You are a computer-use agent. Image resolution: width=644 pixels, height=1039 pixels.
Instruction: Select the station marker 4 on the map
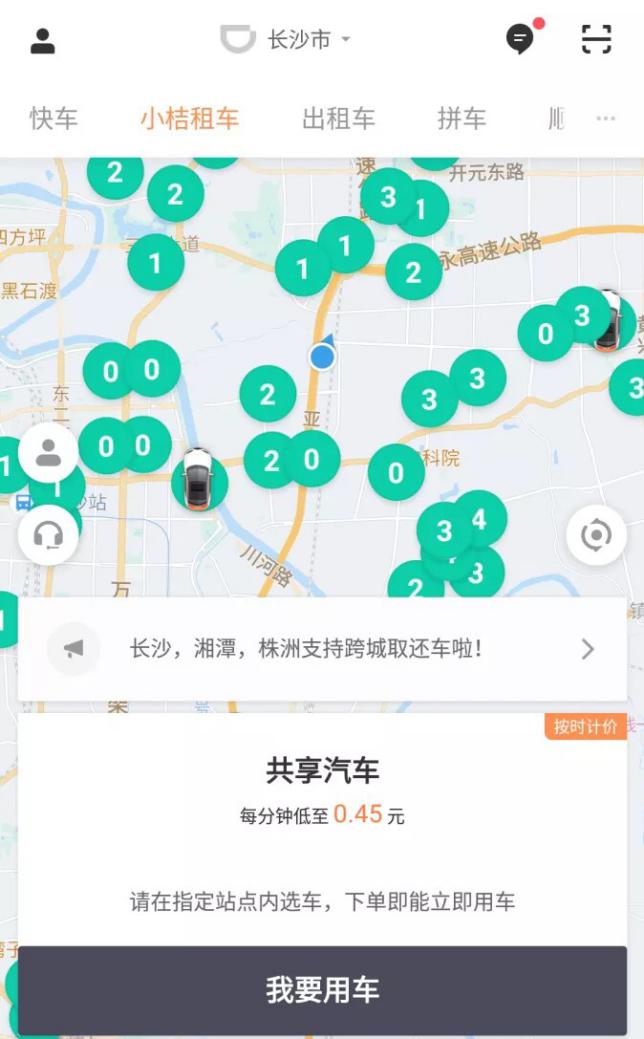(x=481, y=518)
